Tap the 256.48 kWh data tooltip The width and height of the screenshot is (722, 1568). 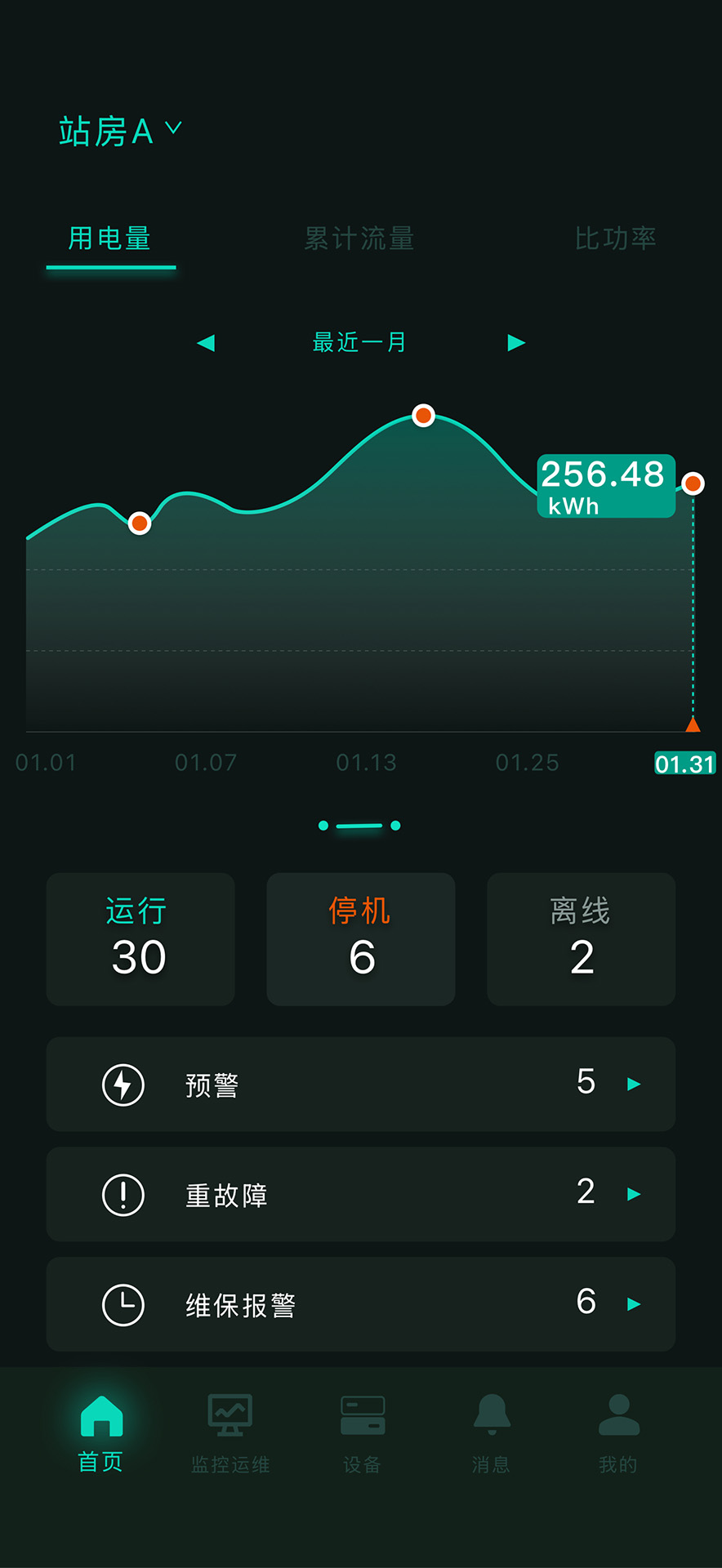coord(605,485)
